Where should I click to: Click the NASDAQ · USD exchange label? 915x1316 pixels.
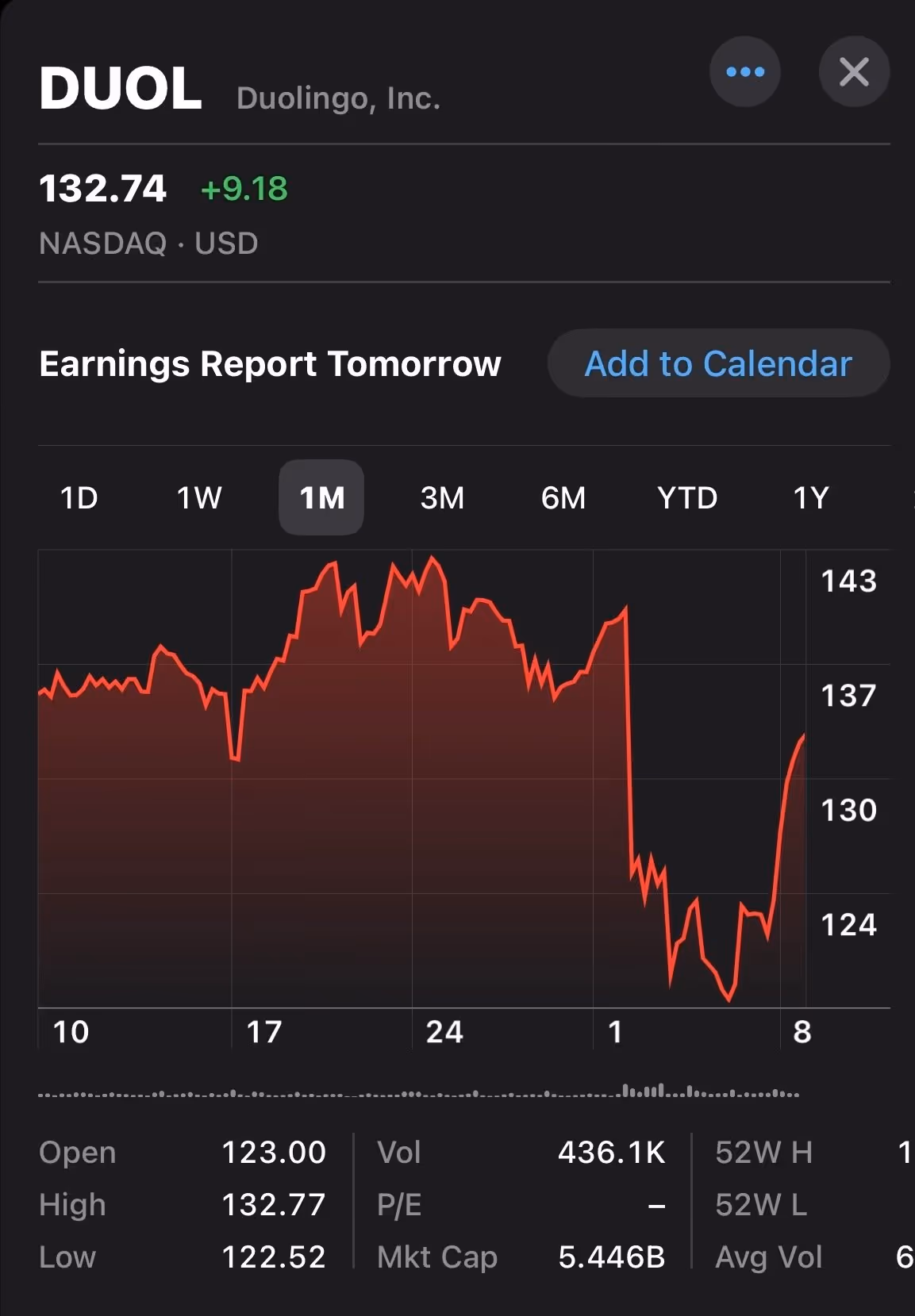coord(148,243)
